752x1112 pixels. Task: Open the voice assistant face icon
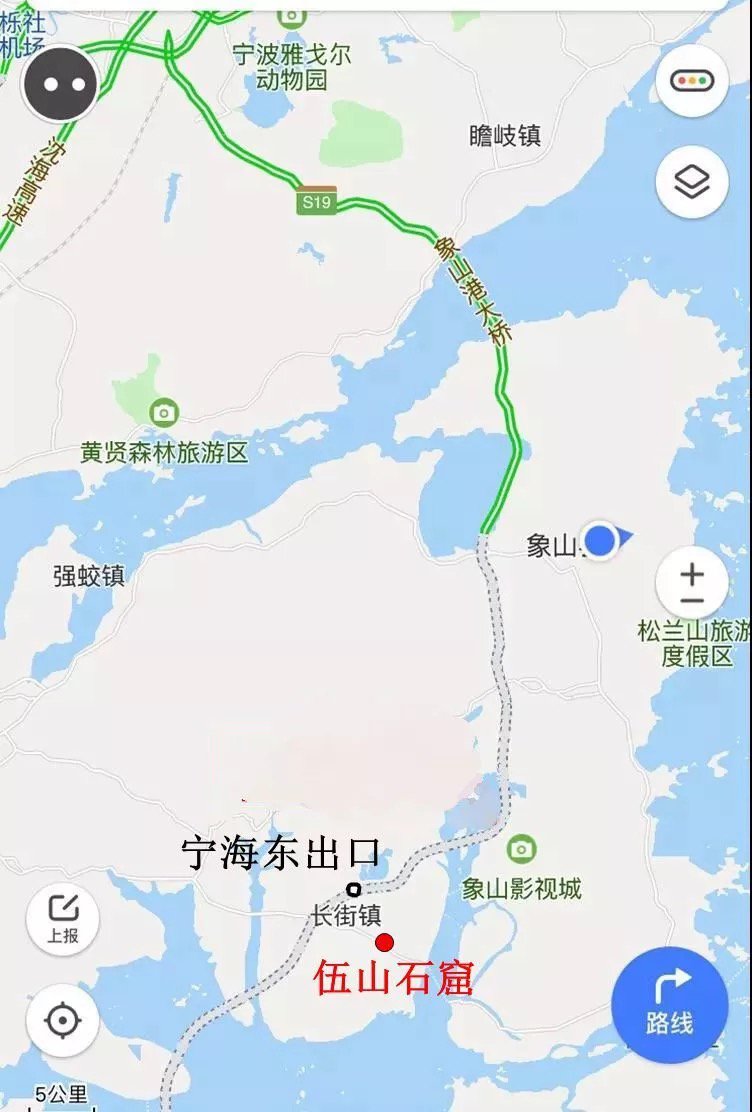pos(61,84)
